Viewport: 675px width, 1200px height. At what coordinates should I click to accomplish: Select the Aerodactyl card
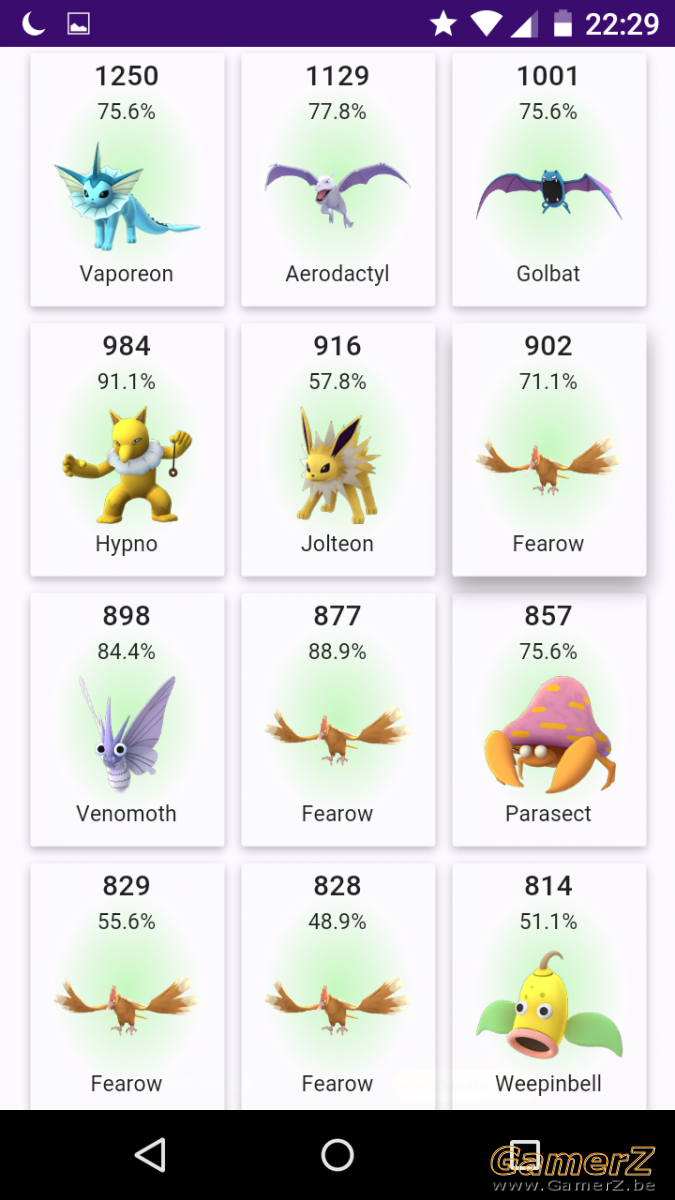click(338, 179)
